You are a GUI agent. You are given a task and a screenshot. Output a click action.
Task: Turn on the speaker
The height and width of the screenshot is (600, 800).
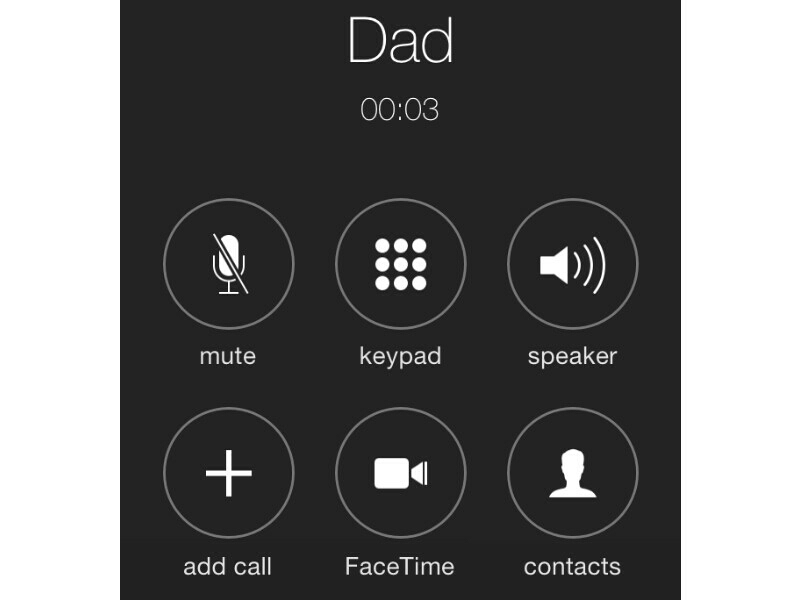[572, 265]
